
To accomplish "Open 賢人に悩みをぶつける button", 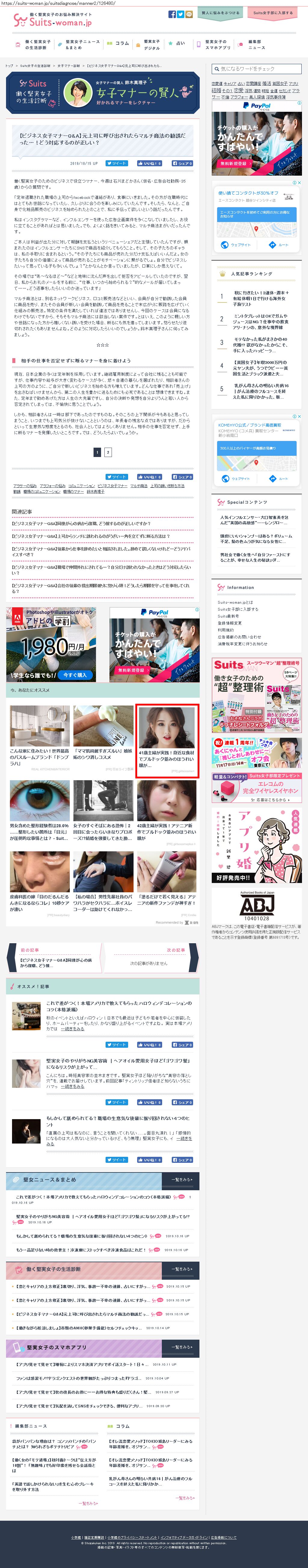I will [220, 13].
